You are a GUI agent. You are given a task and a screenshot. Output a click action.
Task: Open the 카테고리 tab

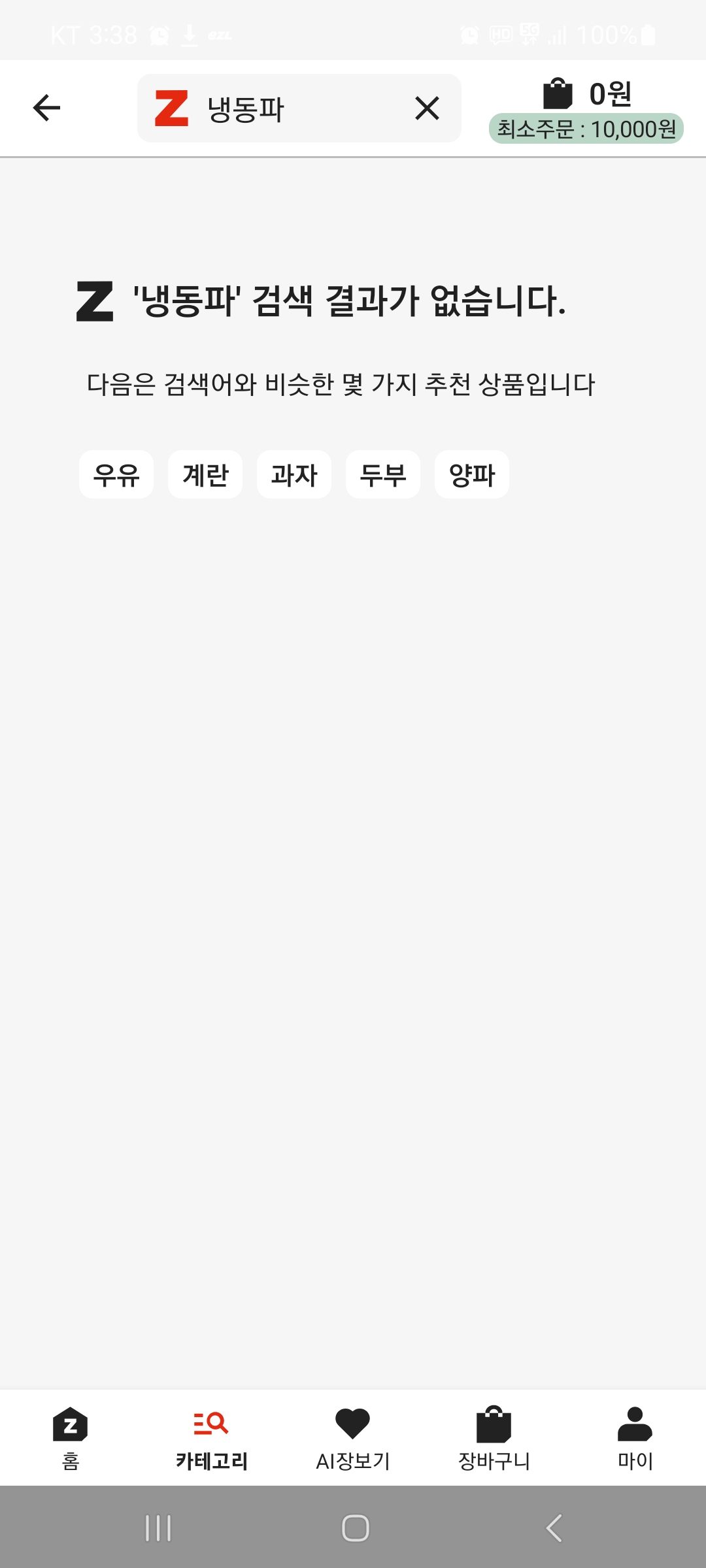click(212, 1437)
